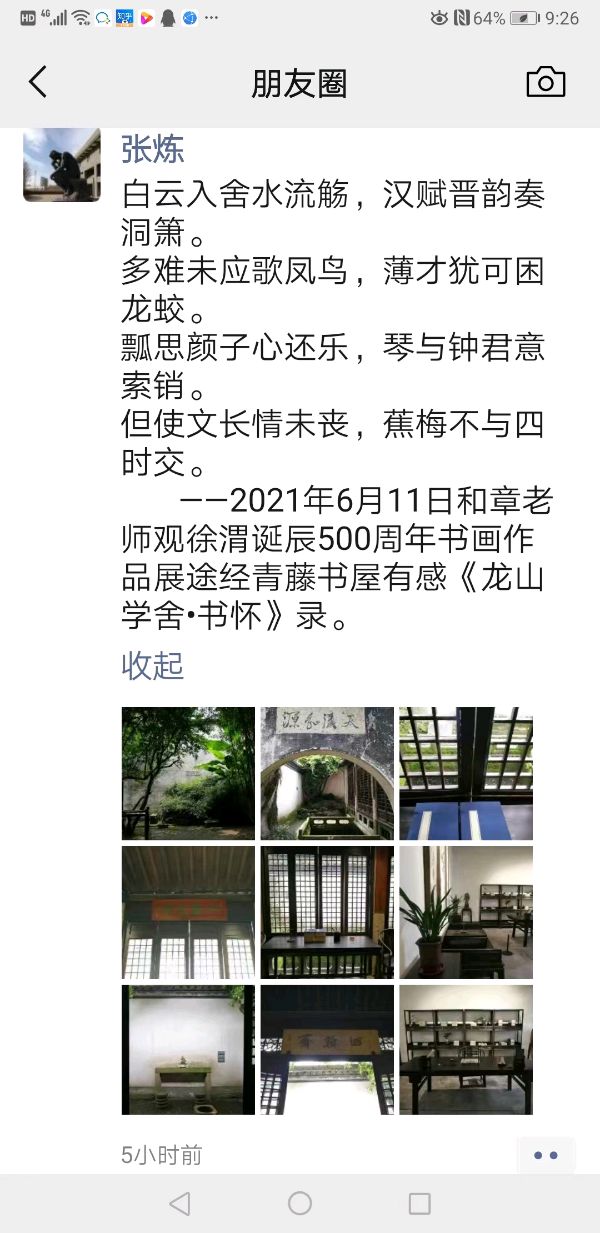Go back from the 朋友圈 page

pos(38,82)
